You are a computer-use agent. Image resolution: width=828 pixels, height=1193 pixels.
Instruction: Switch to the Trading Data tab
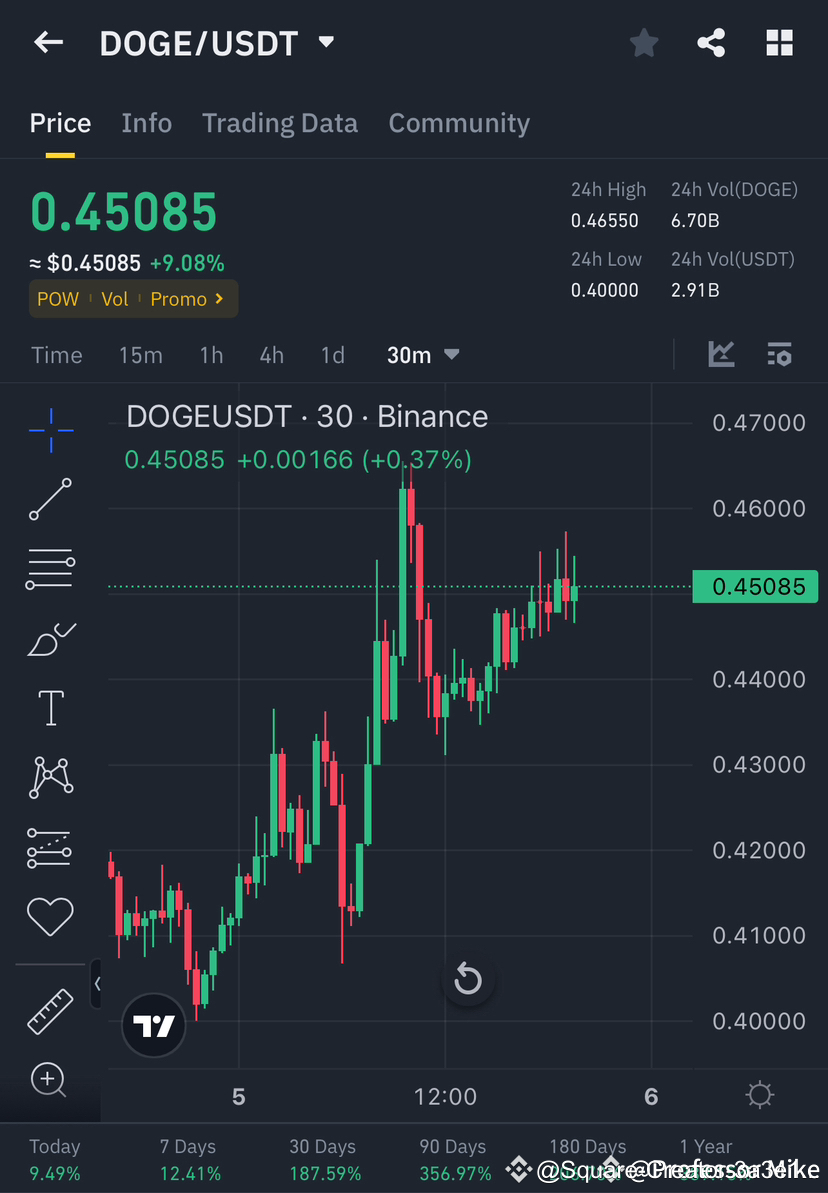pyautogui.click(x=280, y=122)
